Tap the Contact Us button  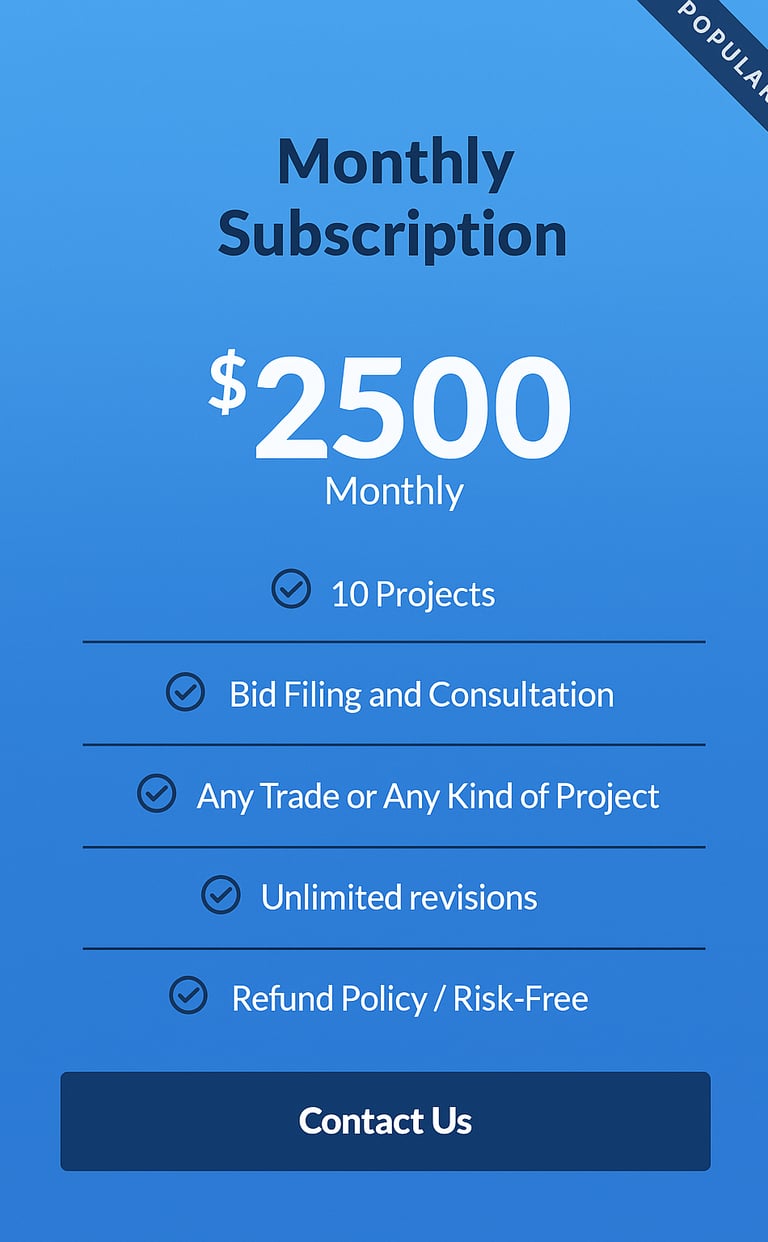(x=385, y=1121)
